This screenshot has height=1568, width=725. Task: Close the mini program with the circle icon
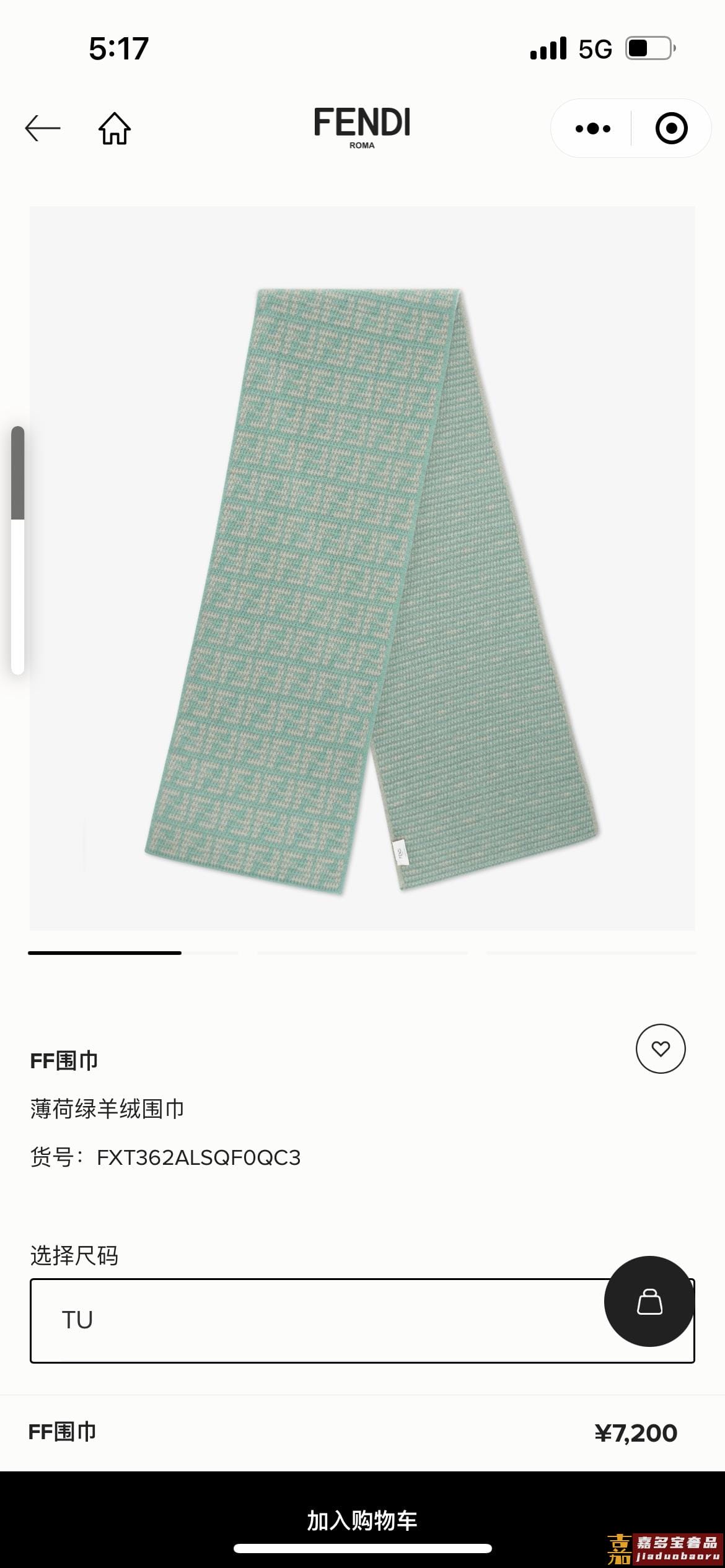[x=671, y=129]
